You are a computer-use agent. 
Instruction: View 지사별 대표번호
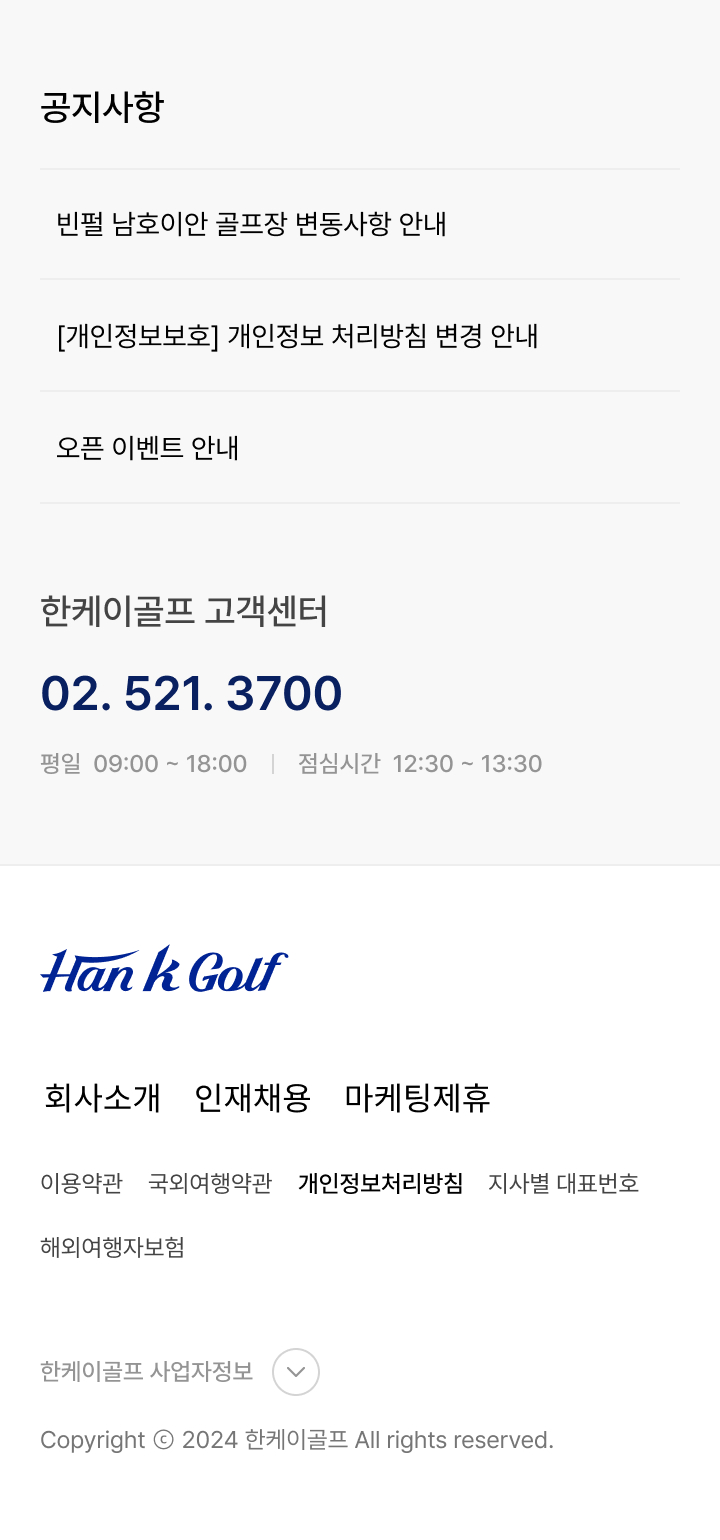(563, 1184)
